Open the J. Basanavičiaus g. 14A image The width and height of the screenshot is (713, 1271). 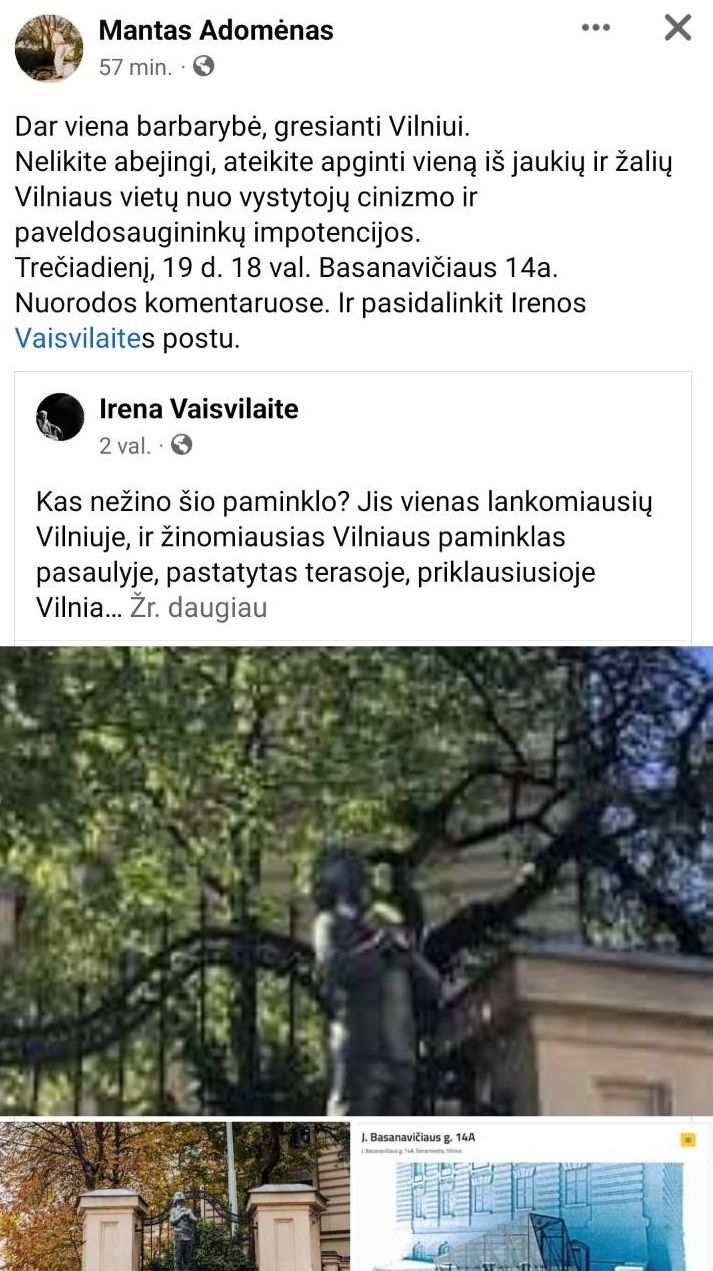point(532,1196)
